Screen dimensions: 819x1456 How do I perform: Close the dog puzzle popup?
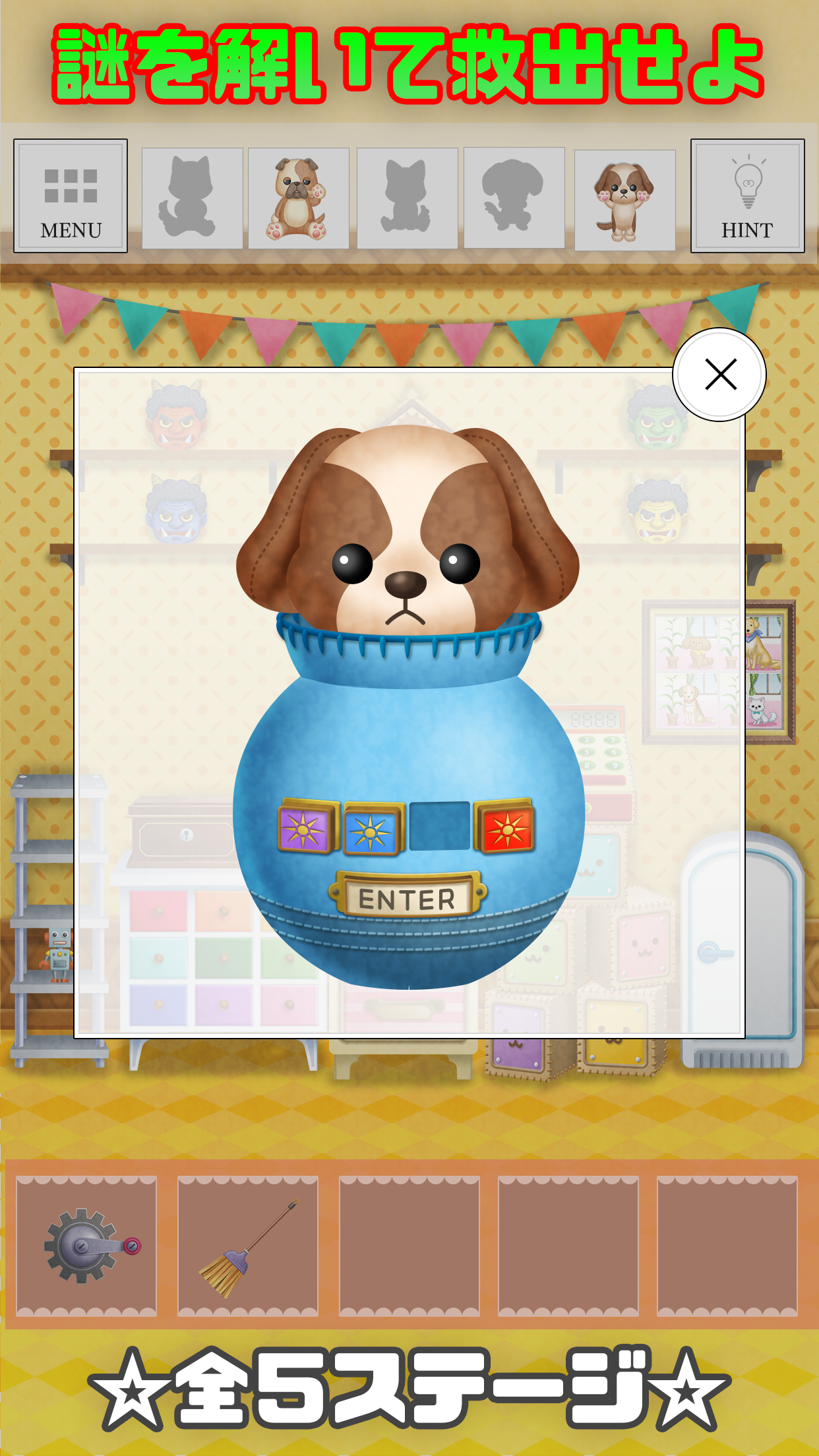point(719,375)
